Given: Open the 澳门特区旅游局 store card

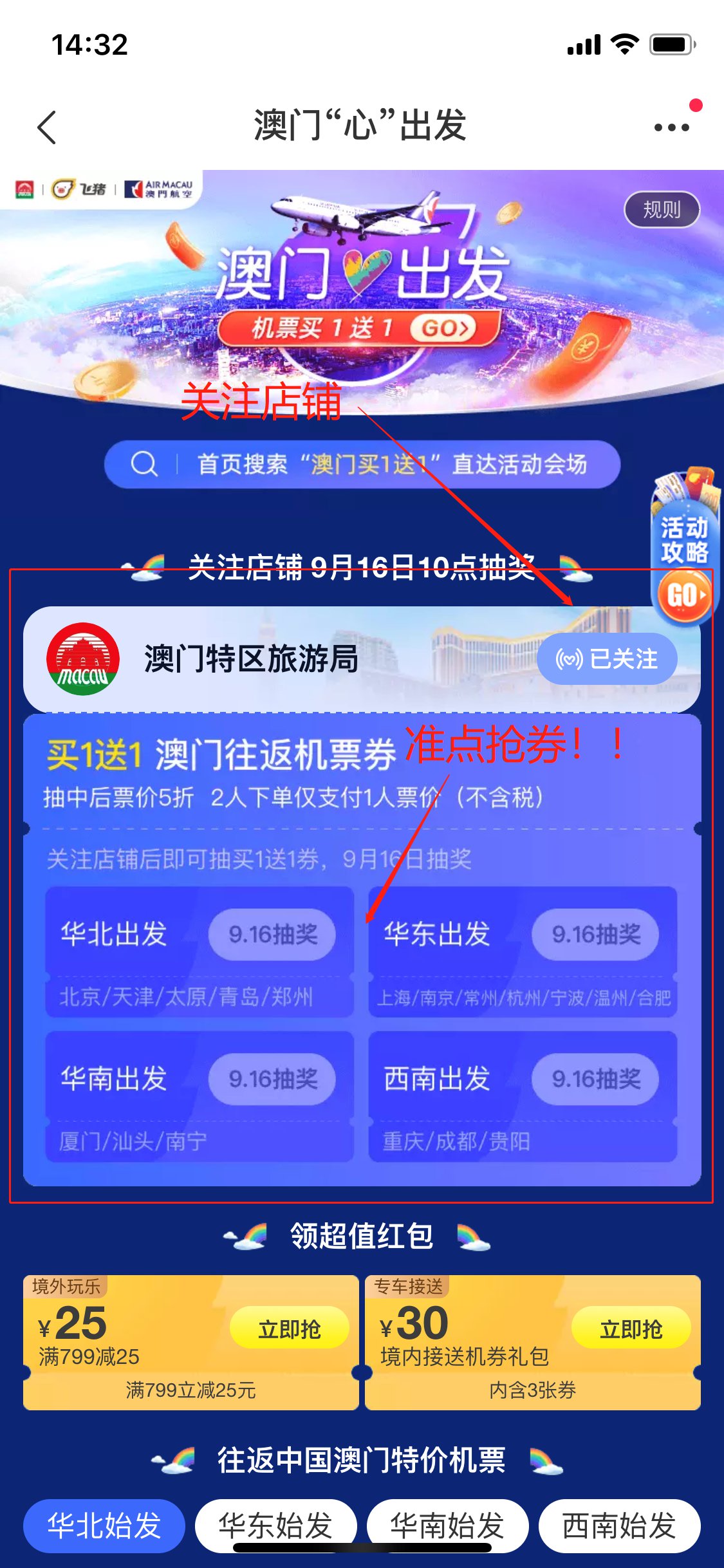Looking at the screenshot, I should pyautogui.click(x=251, y=658).
